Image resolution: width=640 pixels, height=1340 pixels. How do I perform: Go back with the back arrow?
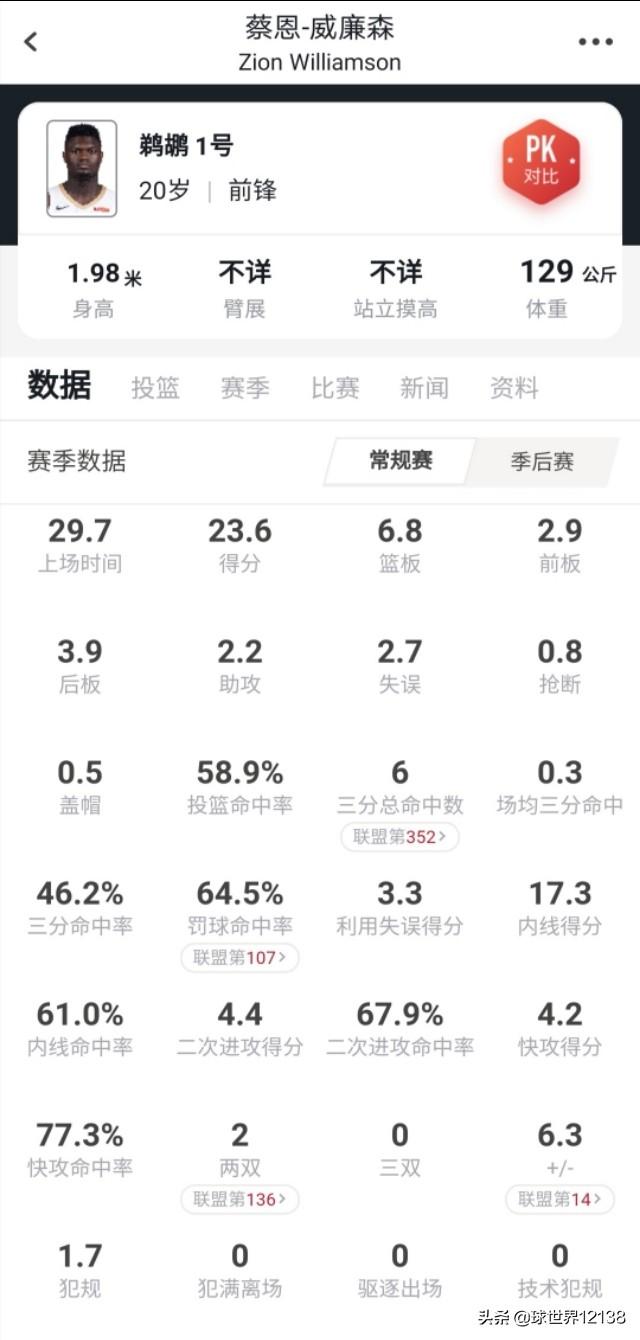click(30, 41)
